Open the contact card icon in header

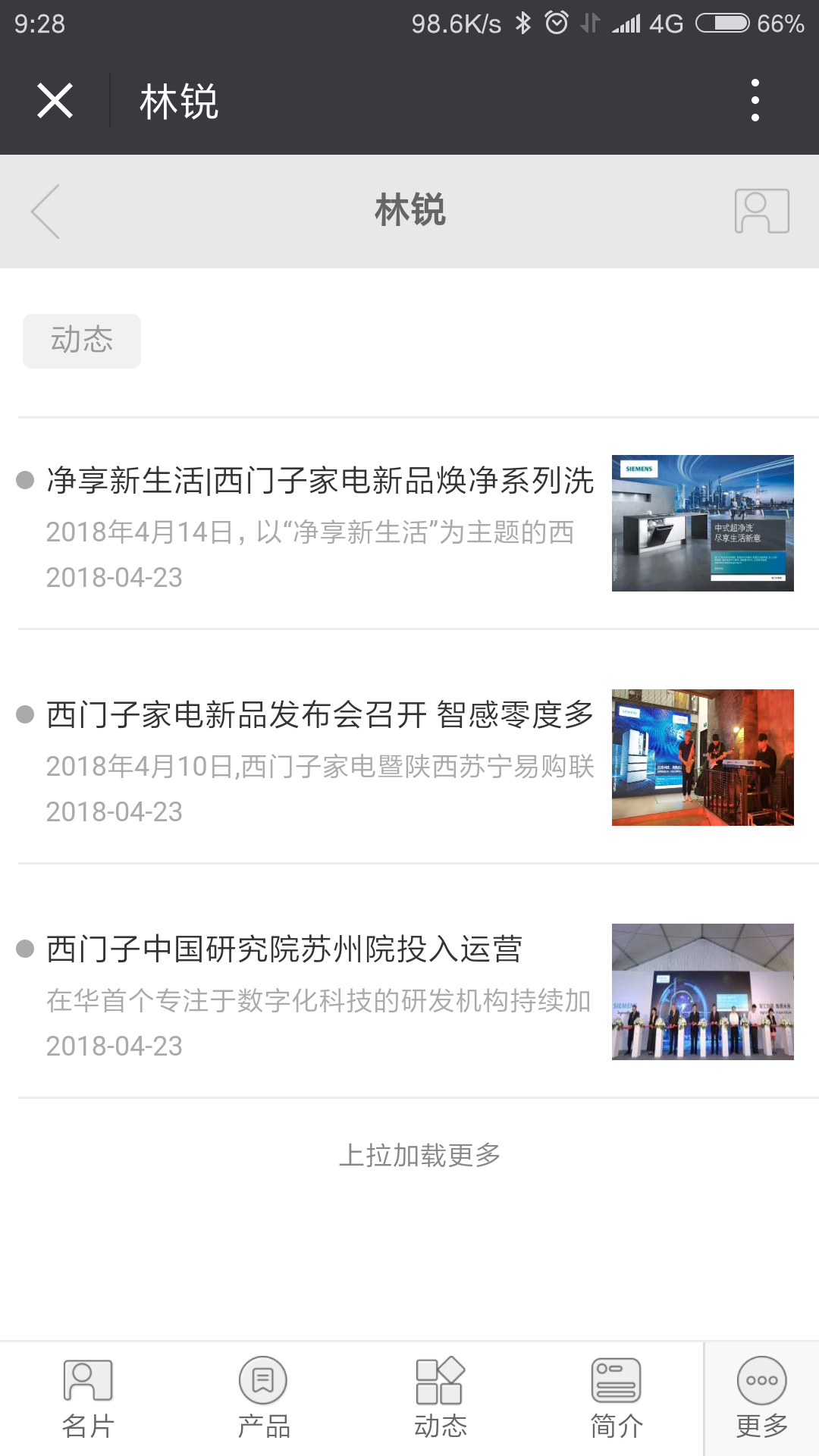point(761,211)
